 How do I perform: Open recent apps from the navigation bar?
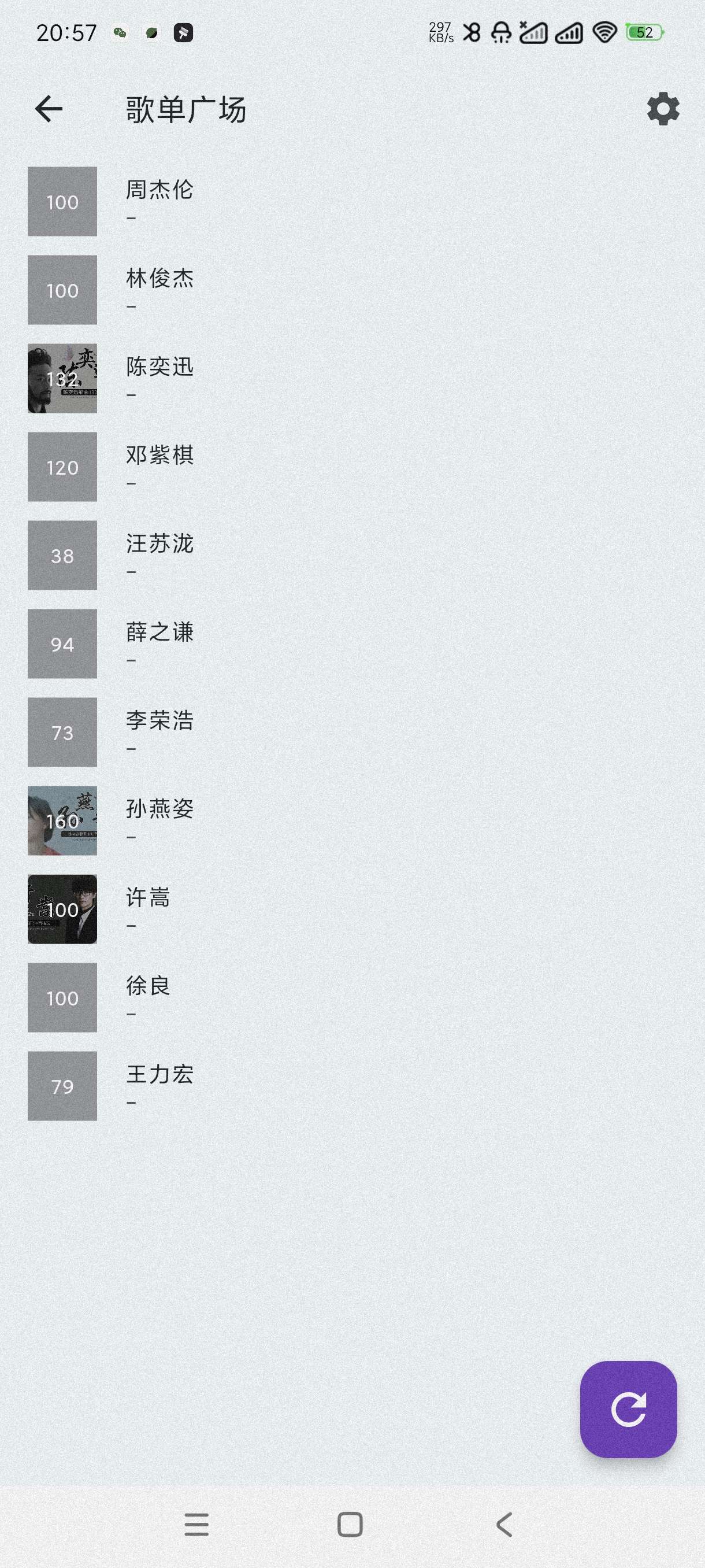196,1525
